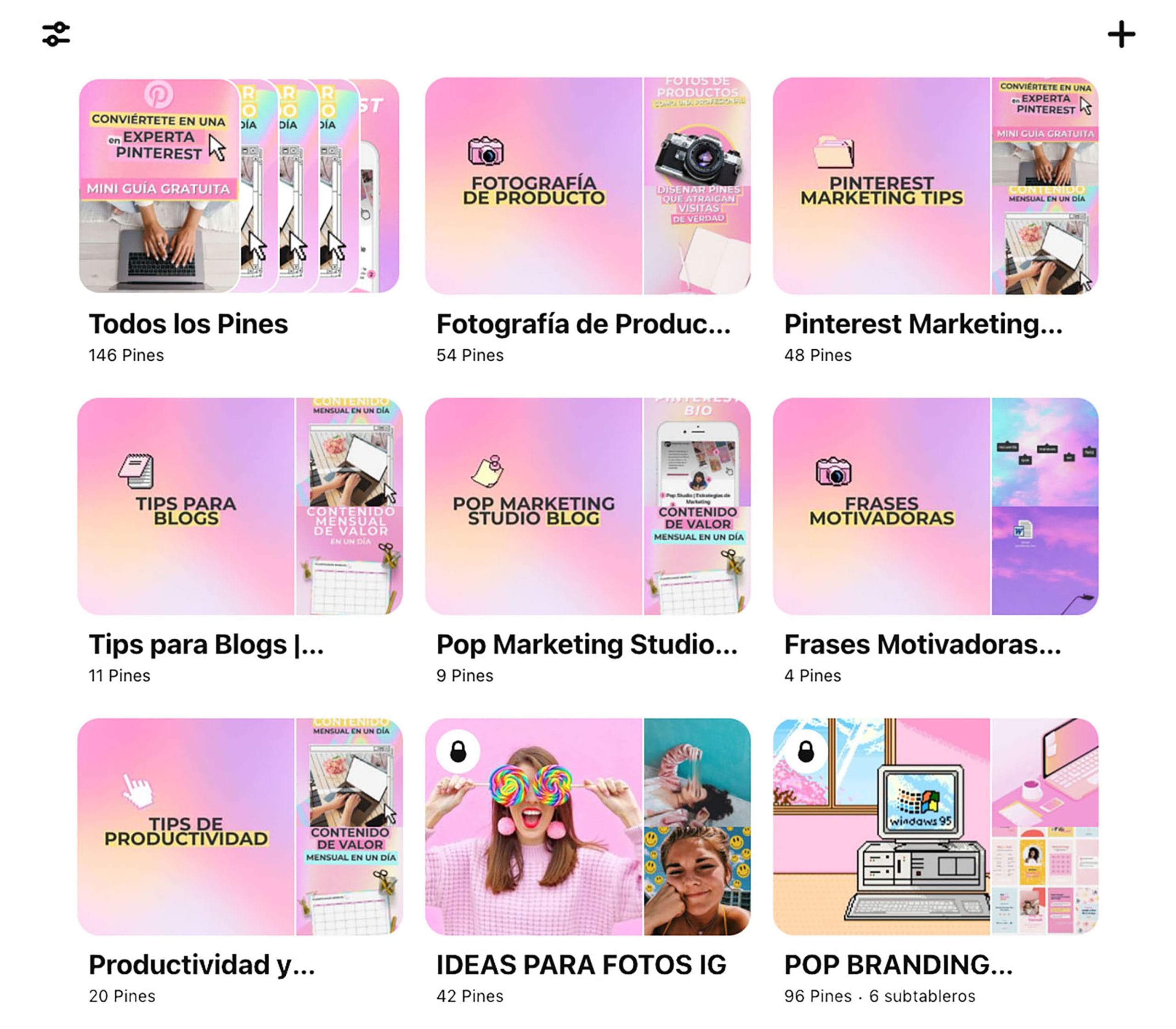This screenshot has width=1176, height=1029.
Task: View the Pinterest Marketing Tips board
Action: pyautogui.click(x=935, y=186)
